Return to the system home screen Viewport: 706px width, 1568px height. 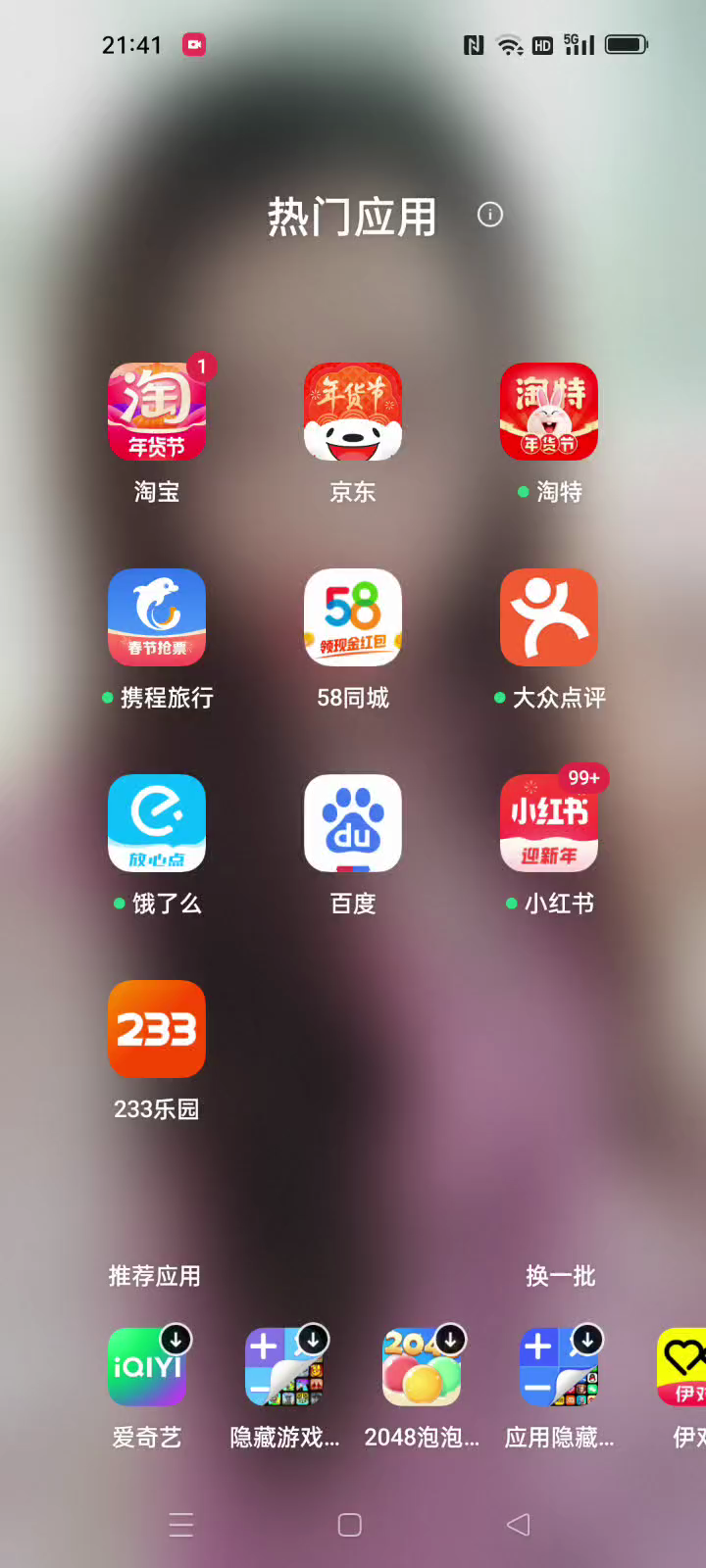pyautogui.click(x=350, y=1524)
